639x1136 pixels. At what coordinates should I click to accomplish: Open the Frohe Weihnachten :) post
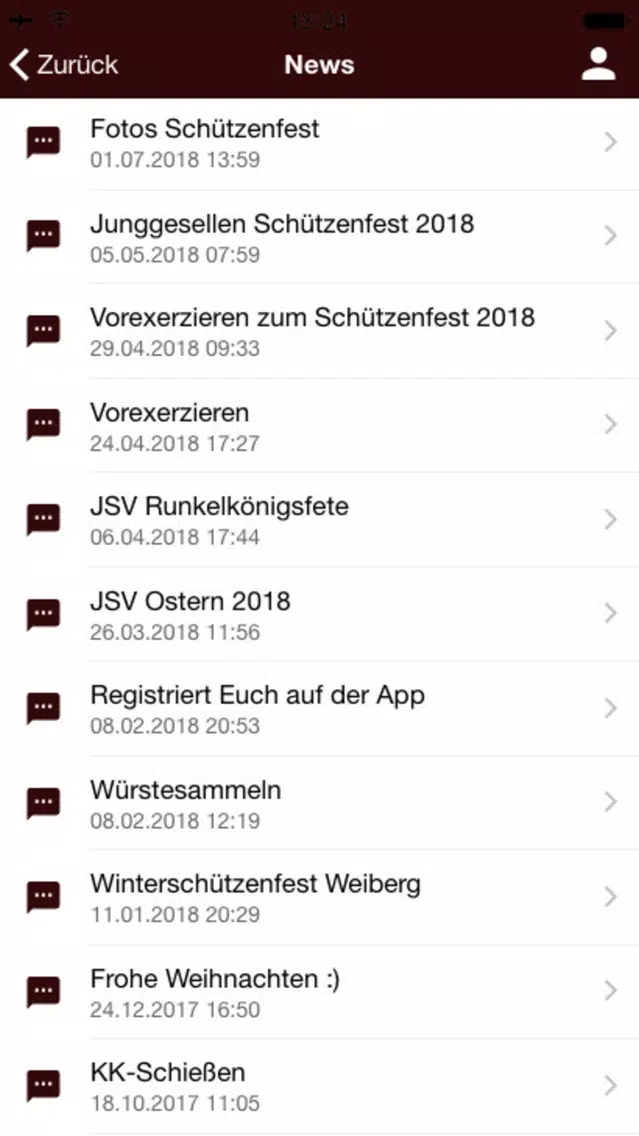point(320,992)
